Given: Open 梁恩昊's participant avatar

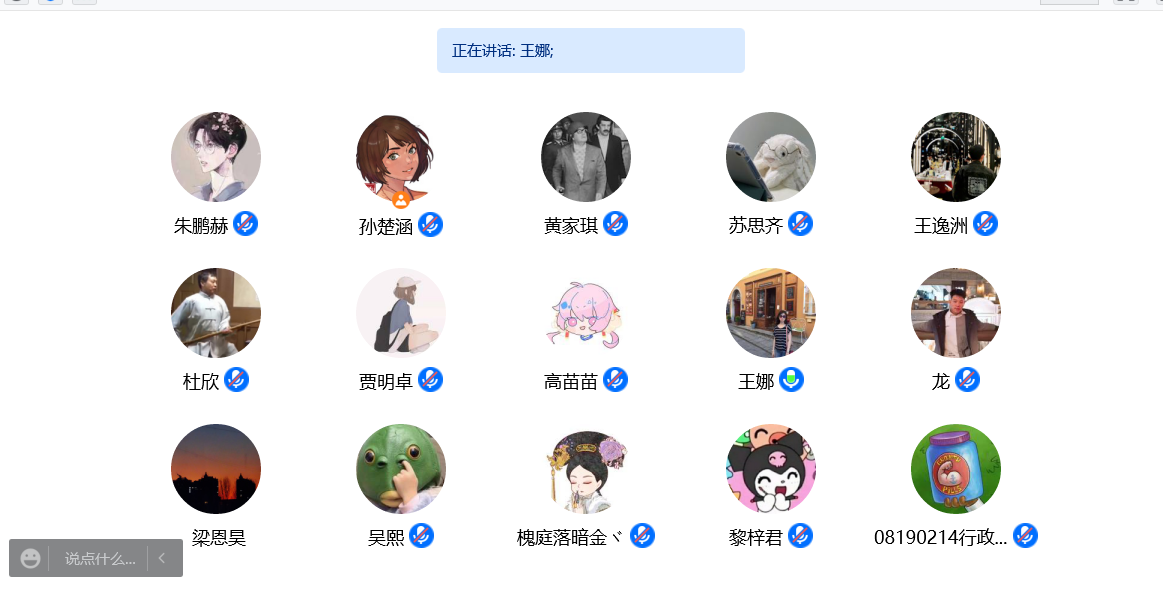Looking at the screenshot, I should (216, 469).
